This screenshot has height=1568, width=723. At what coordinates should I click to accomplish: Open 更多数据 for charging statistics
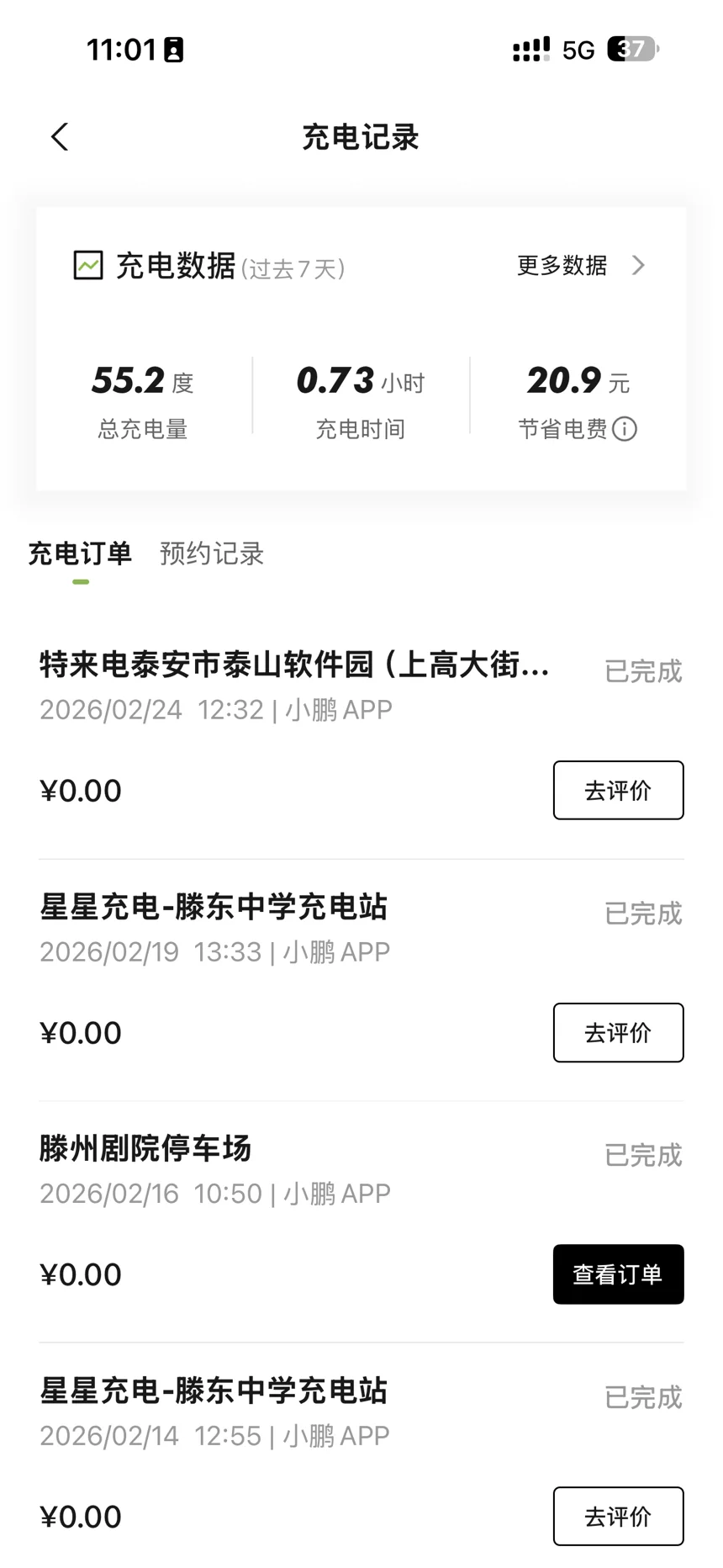[580, 266]
